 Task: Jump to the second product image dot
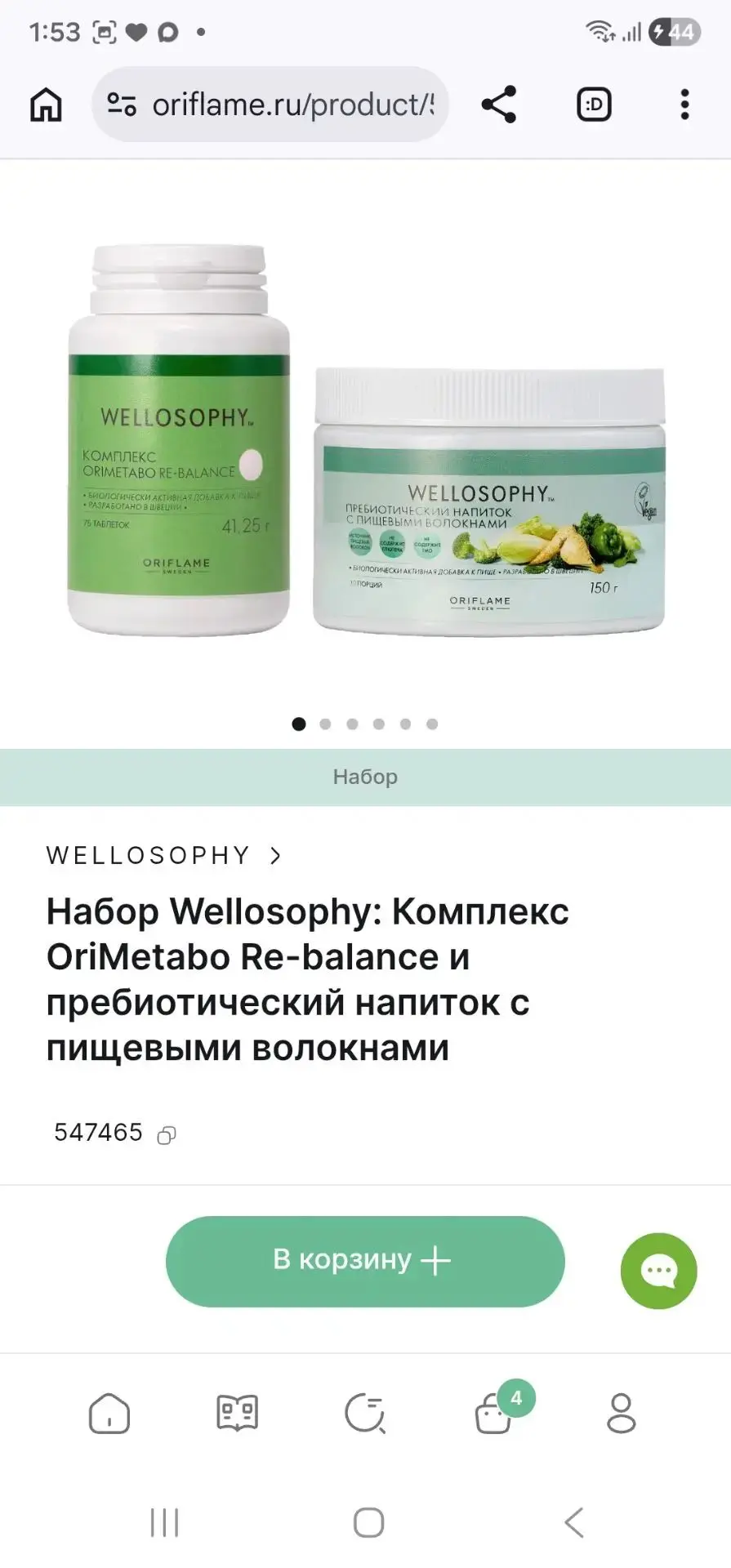325,724
